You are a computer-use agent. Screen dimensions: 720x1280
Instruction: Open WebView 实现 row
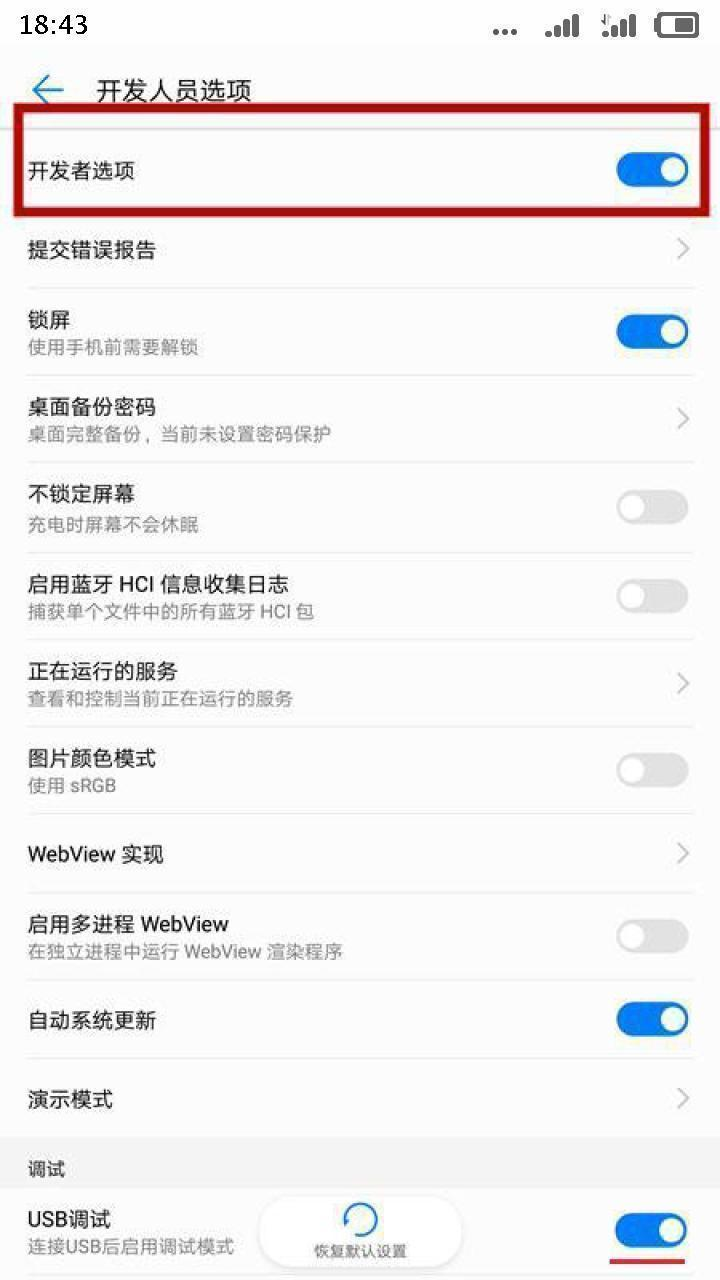(x=358, y=854)
